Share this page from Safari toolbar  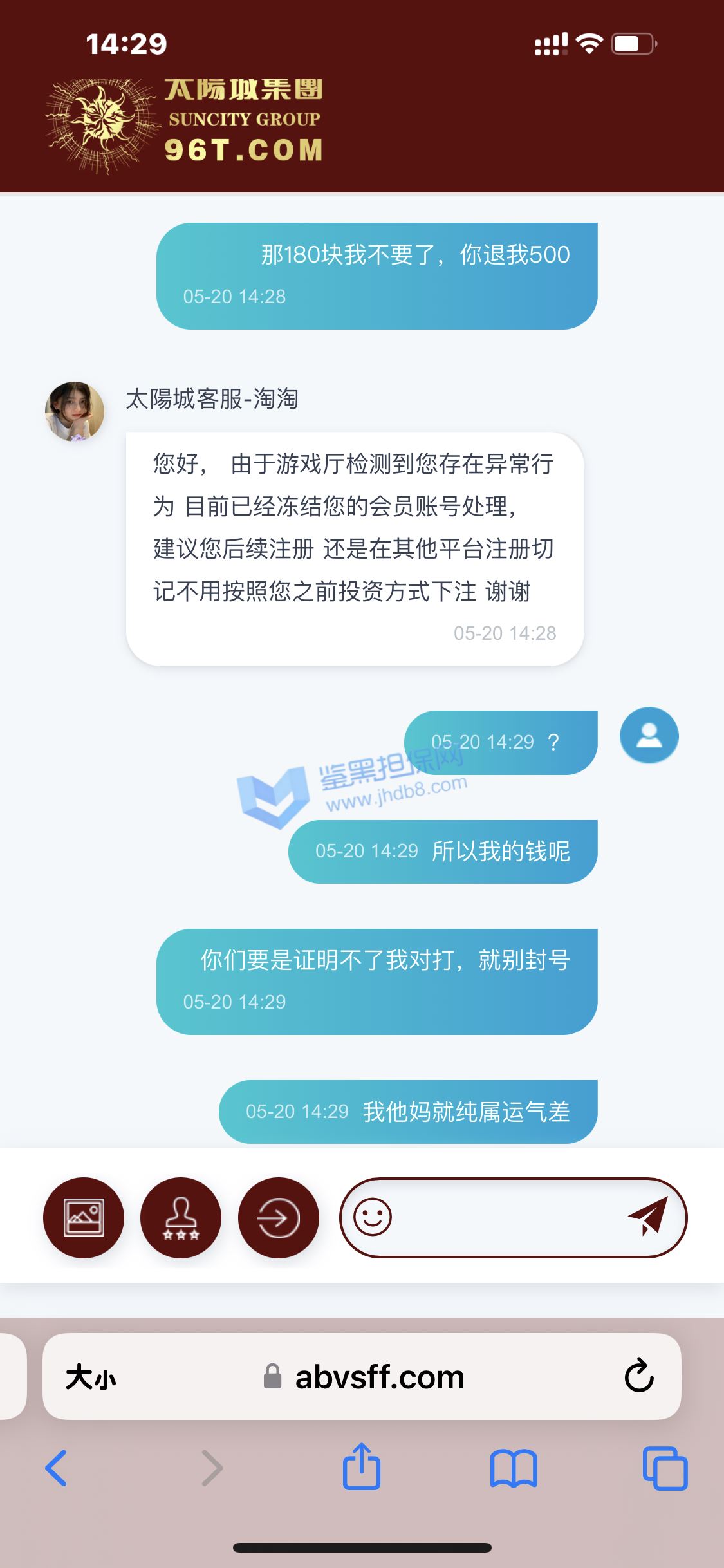click(362, 1467)
